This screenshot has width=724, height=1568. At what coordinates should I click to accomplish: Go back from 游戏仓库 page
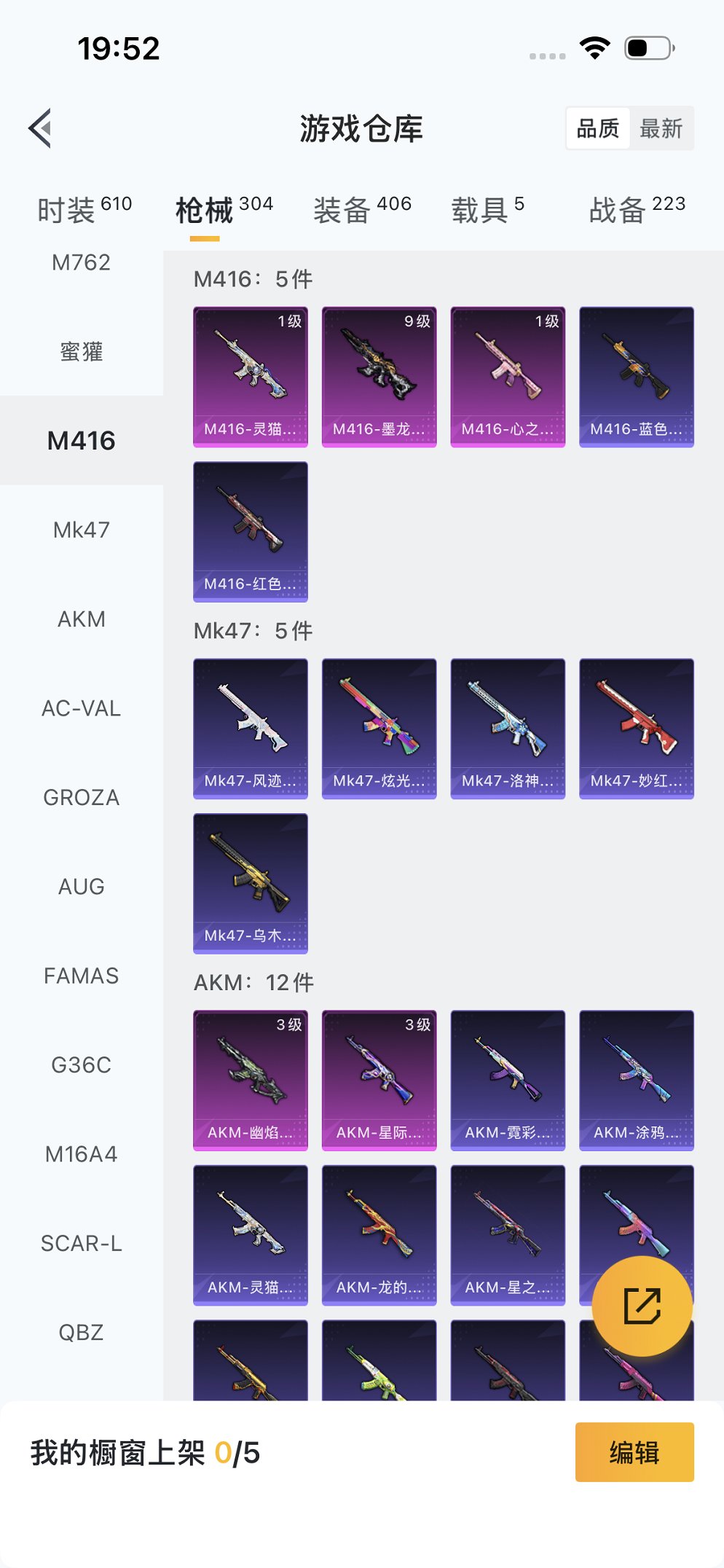[x=41, y=128]
